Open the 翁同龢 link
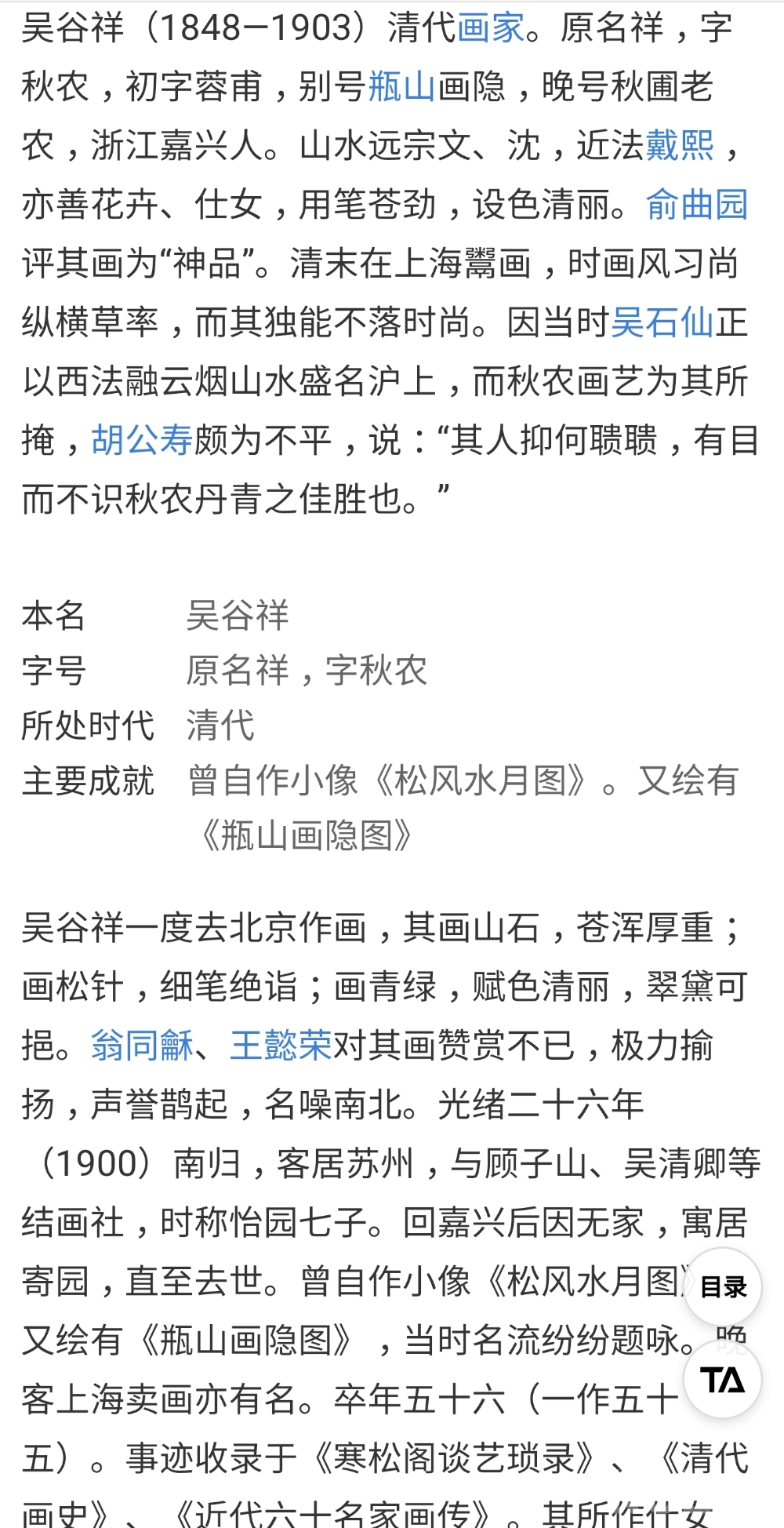The width and height of the screenshot is (784, 1528). [x=142, y=1046]
